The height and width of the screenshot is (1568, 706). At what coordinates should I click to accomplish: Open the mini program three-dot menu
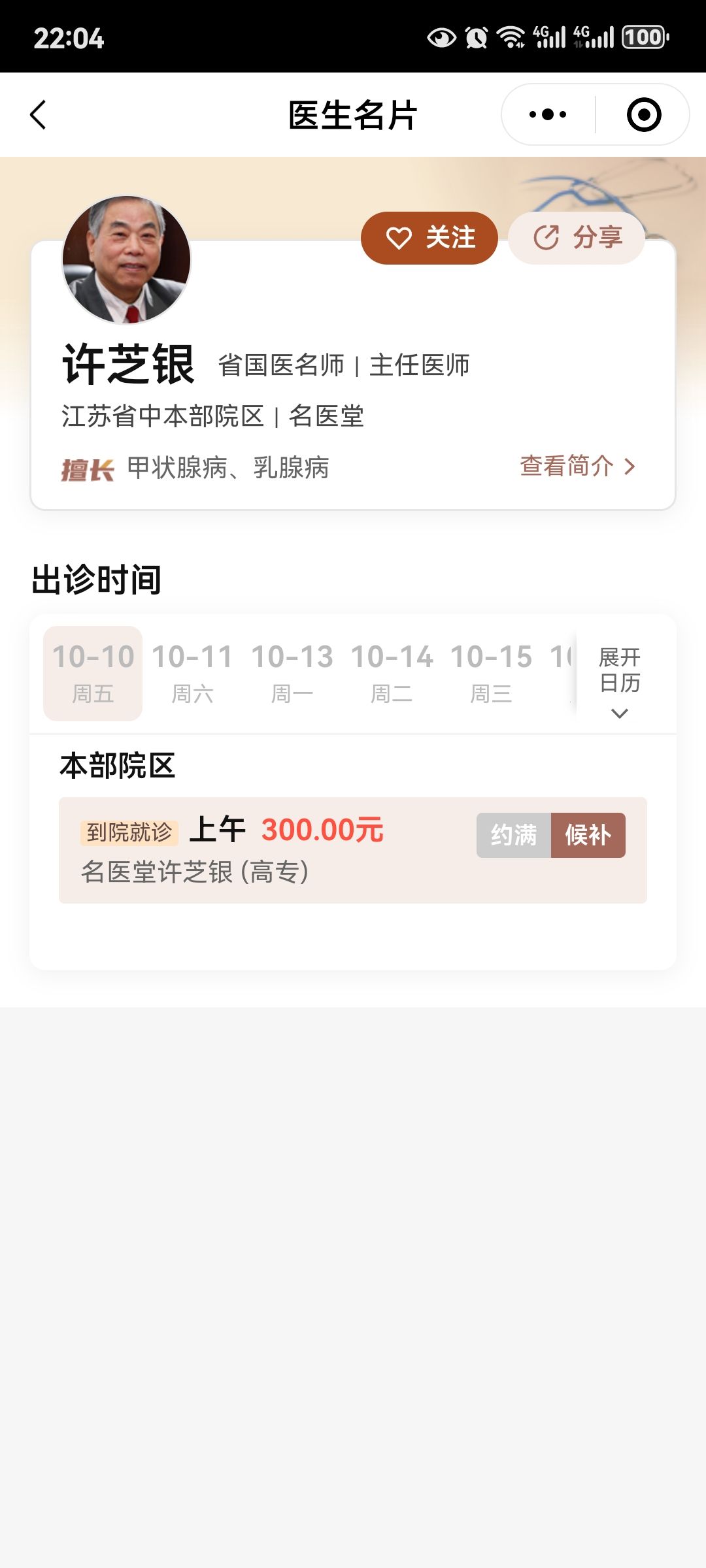548,115
